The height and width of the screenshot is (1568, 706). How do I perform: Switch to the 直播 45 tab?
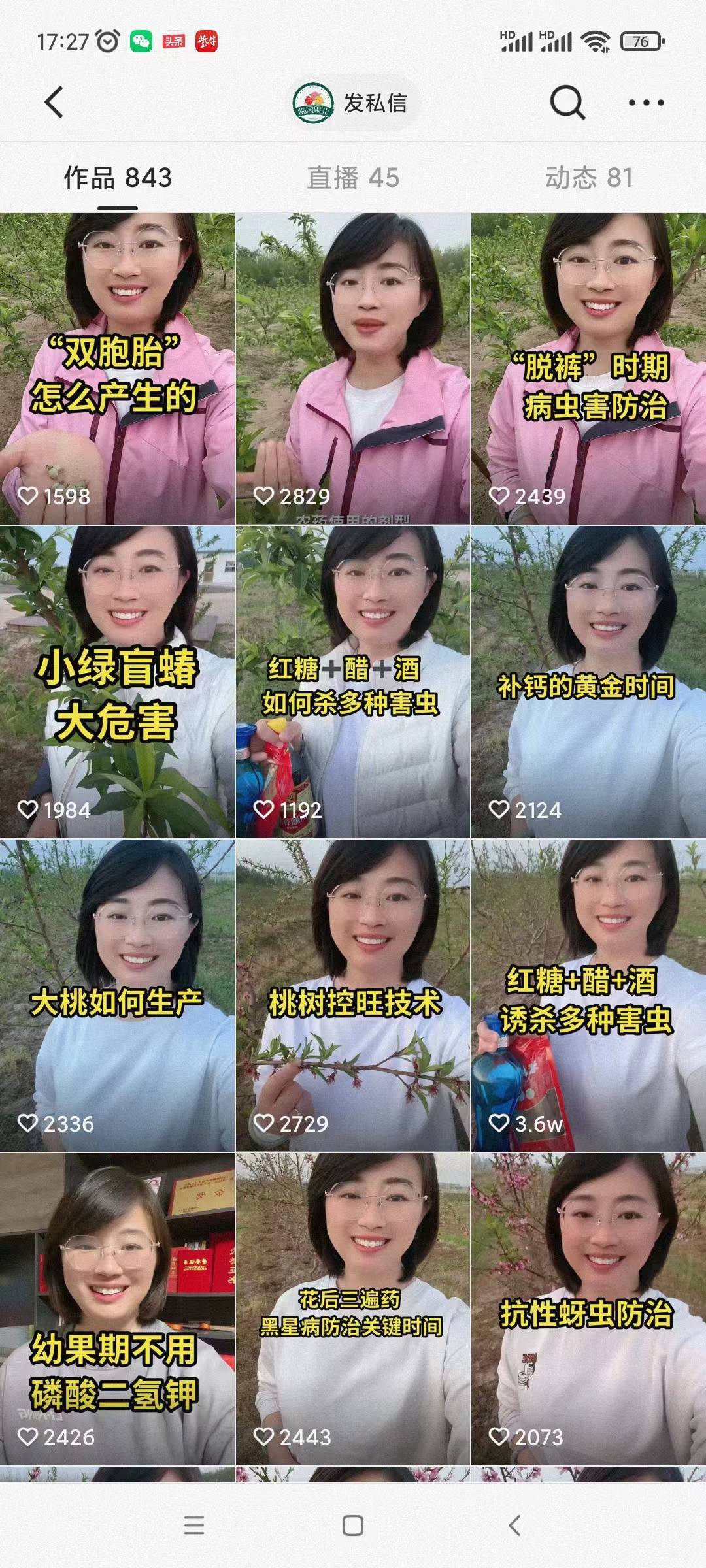[353, 178]
